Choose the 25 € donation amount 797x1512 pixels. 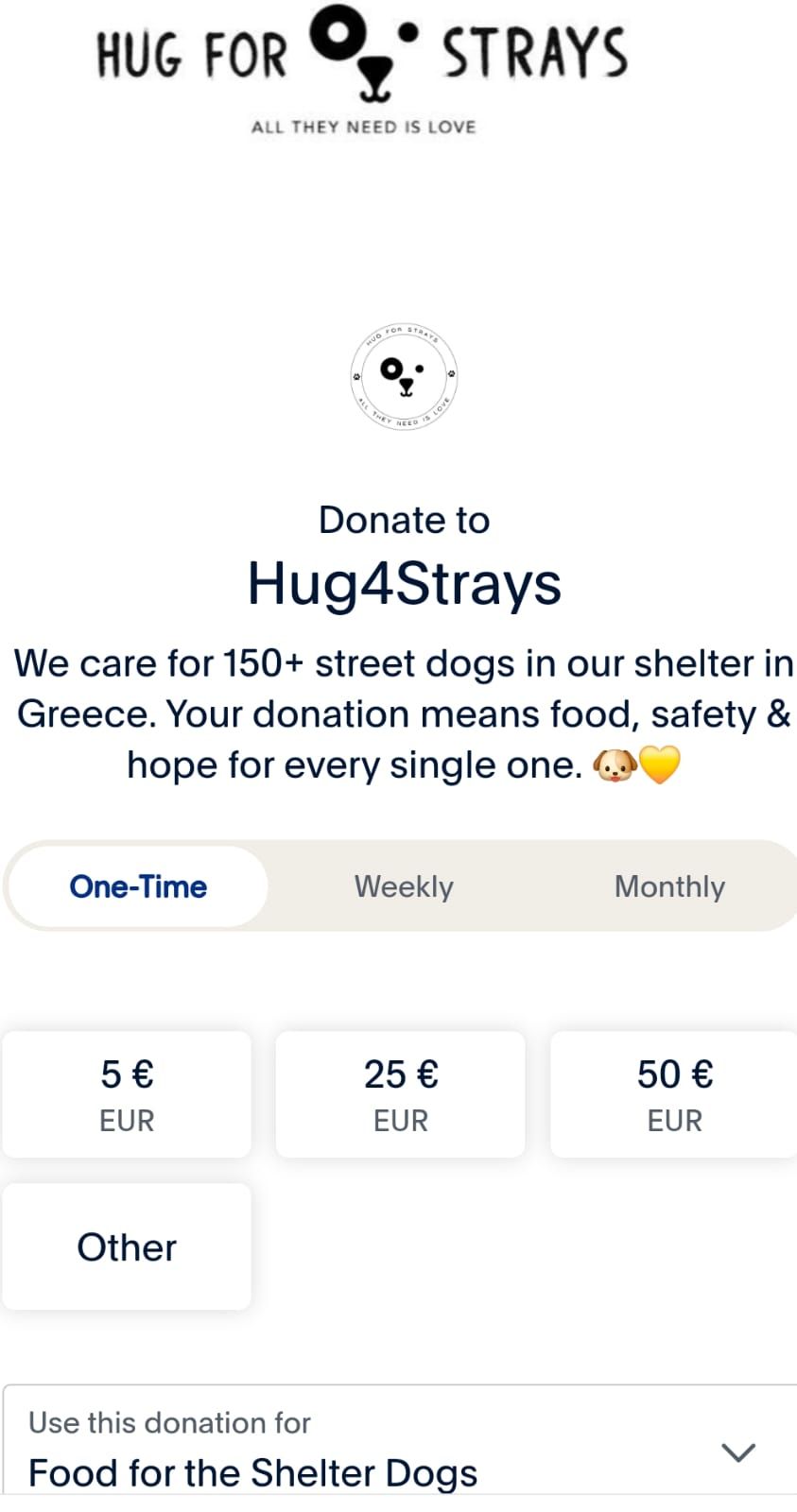[400, 1094]
